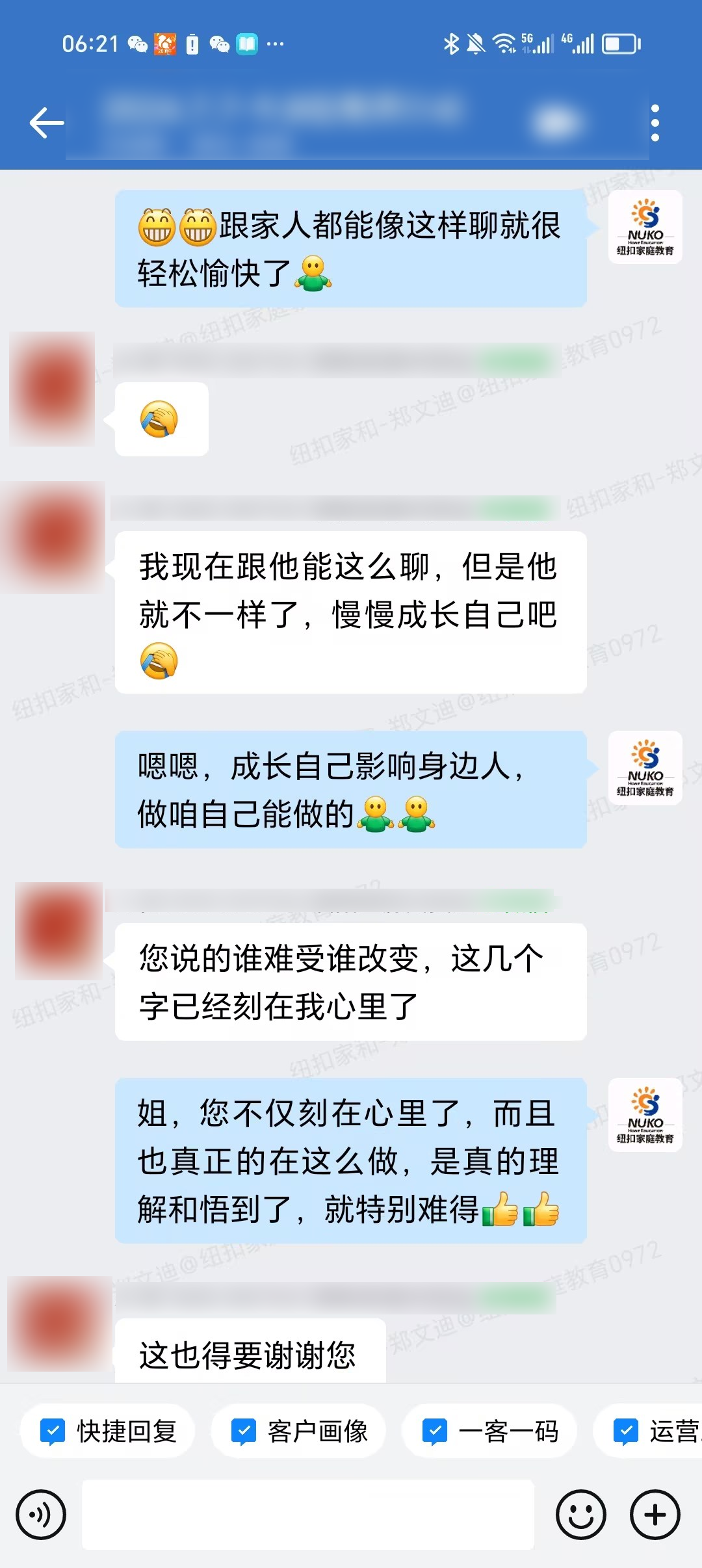Open the 快捷回复 quick reply chip
The image size is (702, 1568).
pos(108,1431)
